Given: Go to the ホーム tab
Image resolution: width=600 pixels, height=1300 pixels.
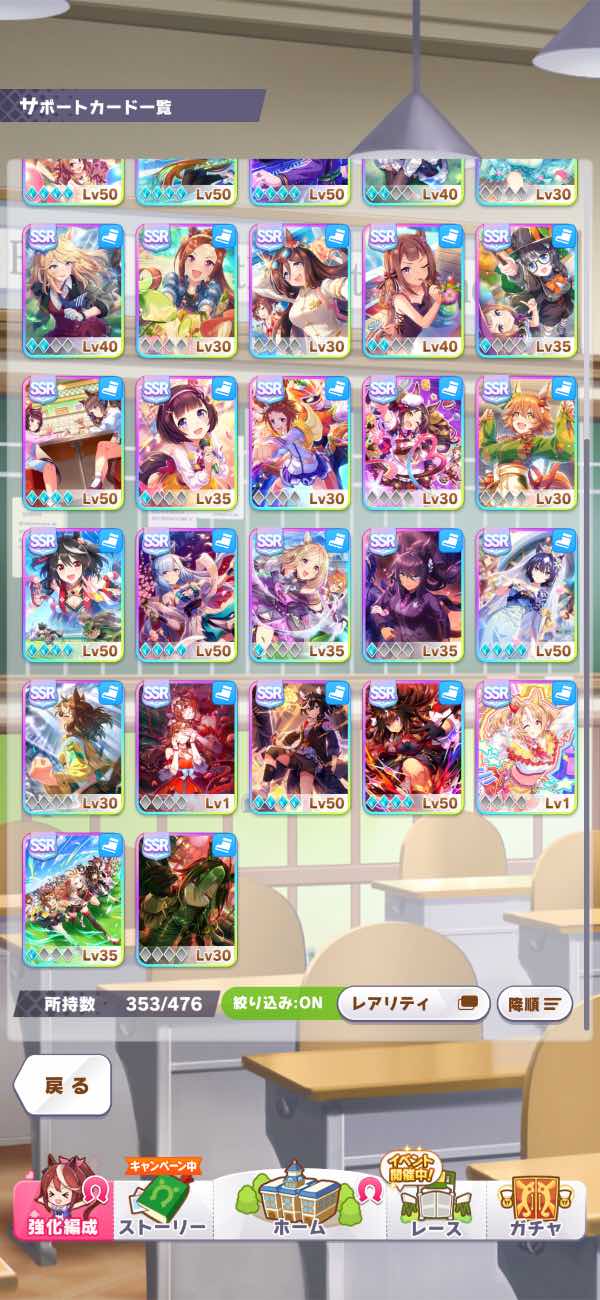Looking at the screenshot, I should point(300,1205).
